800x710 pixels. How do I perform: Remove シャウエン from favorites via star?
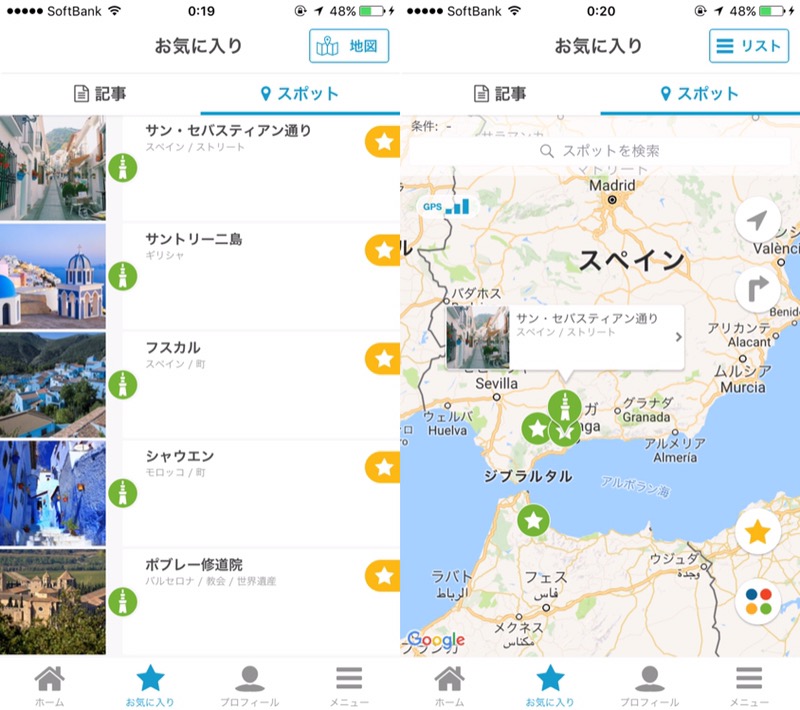click(383, 467)
